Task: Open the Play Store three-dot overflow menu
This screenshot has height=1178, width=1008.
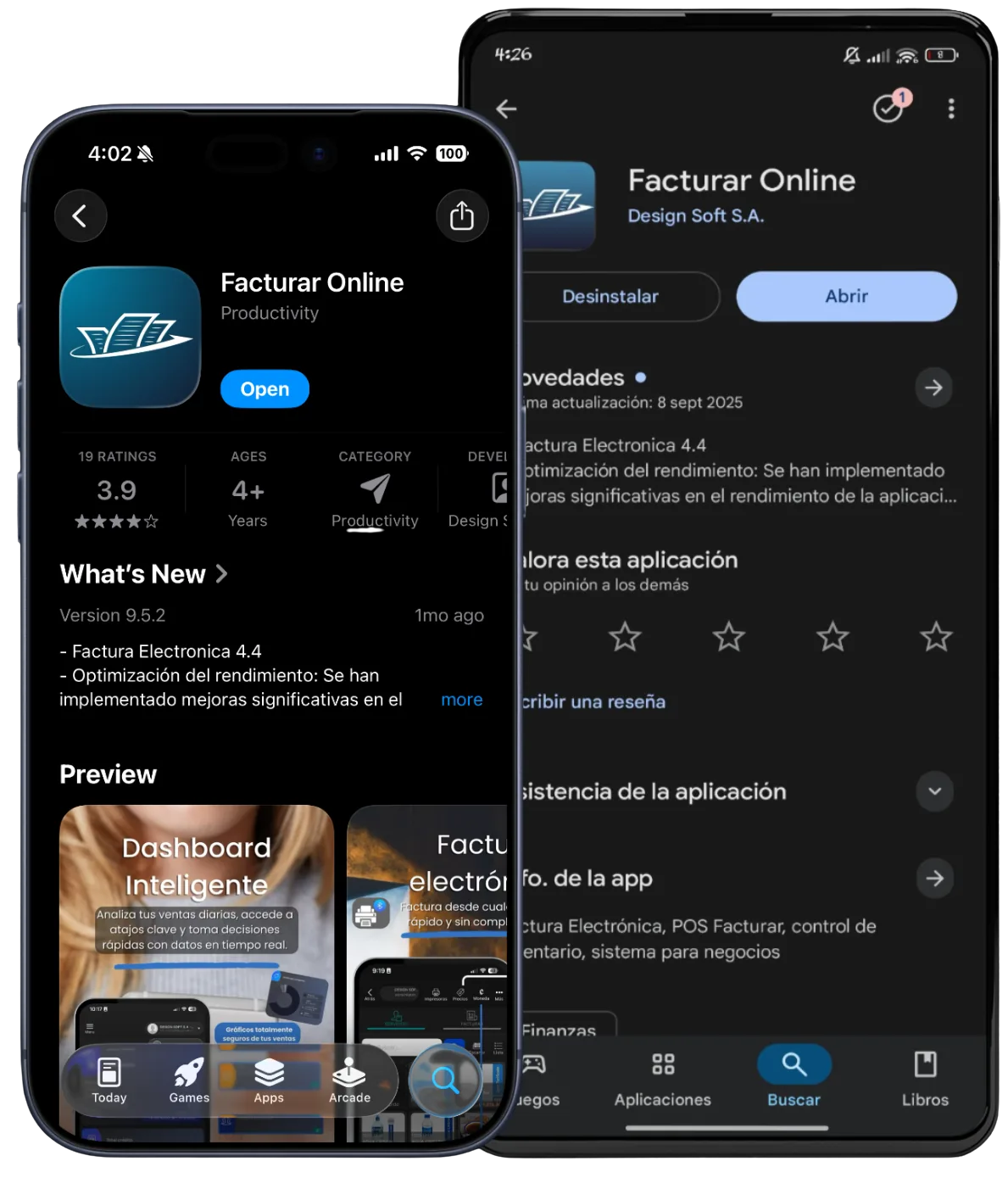Action: click(951, 109)
